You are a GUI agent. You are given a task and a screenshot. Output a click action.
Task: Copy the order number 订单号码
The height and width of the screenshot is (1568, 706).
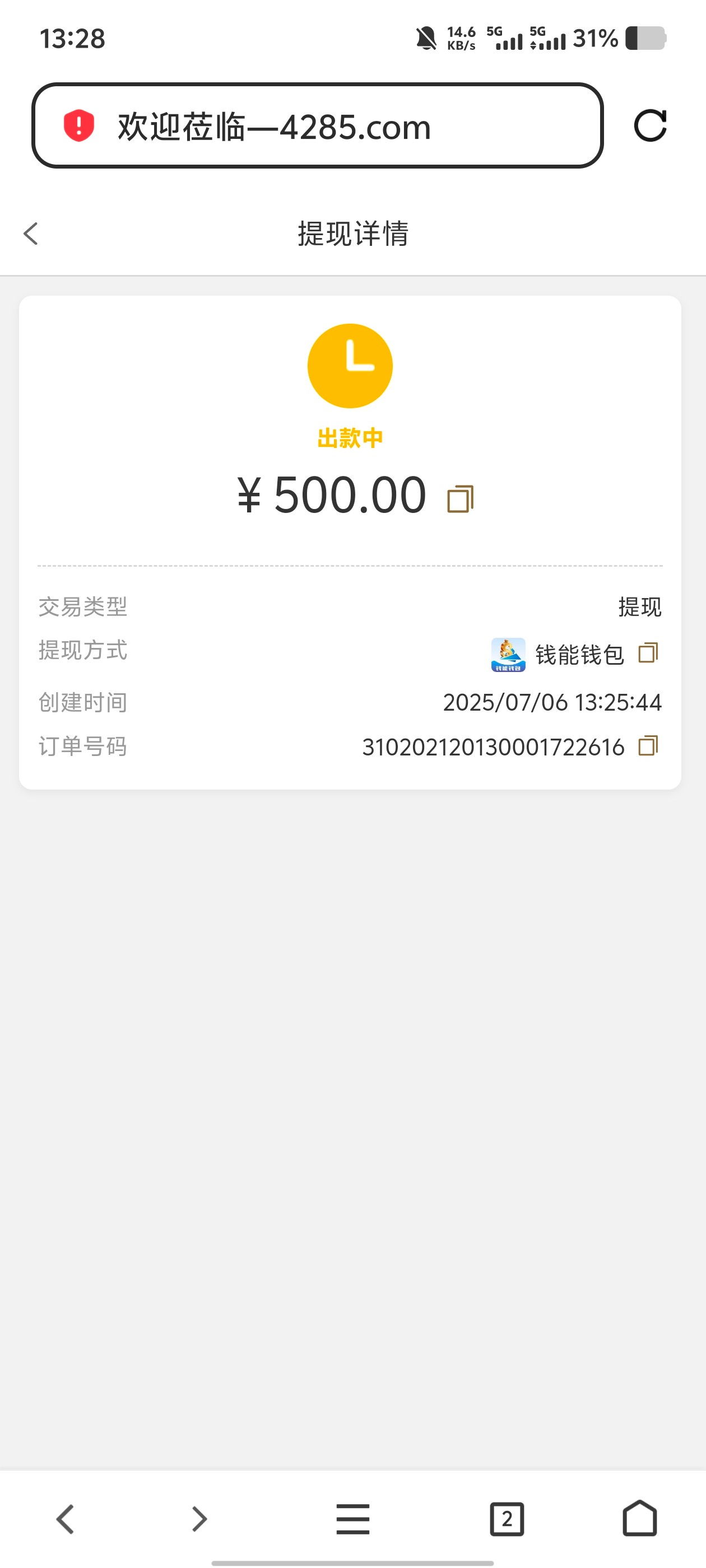648,746
